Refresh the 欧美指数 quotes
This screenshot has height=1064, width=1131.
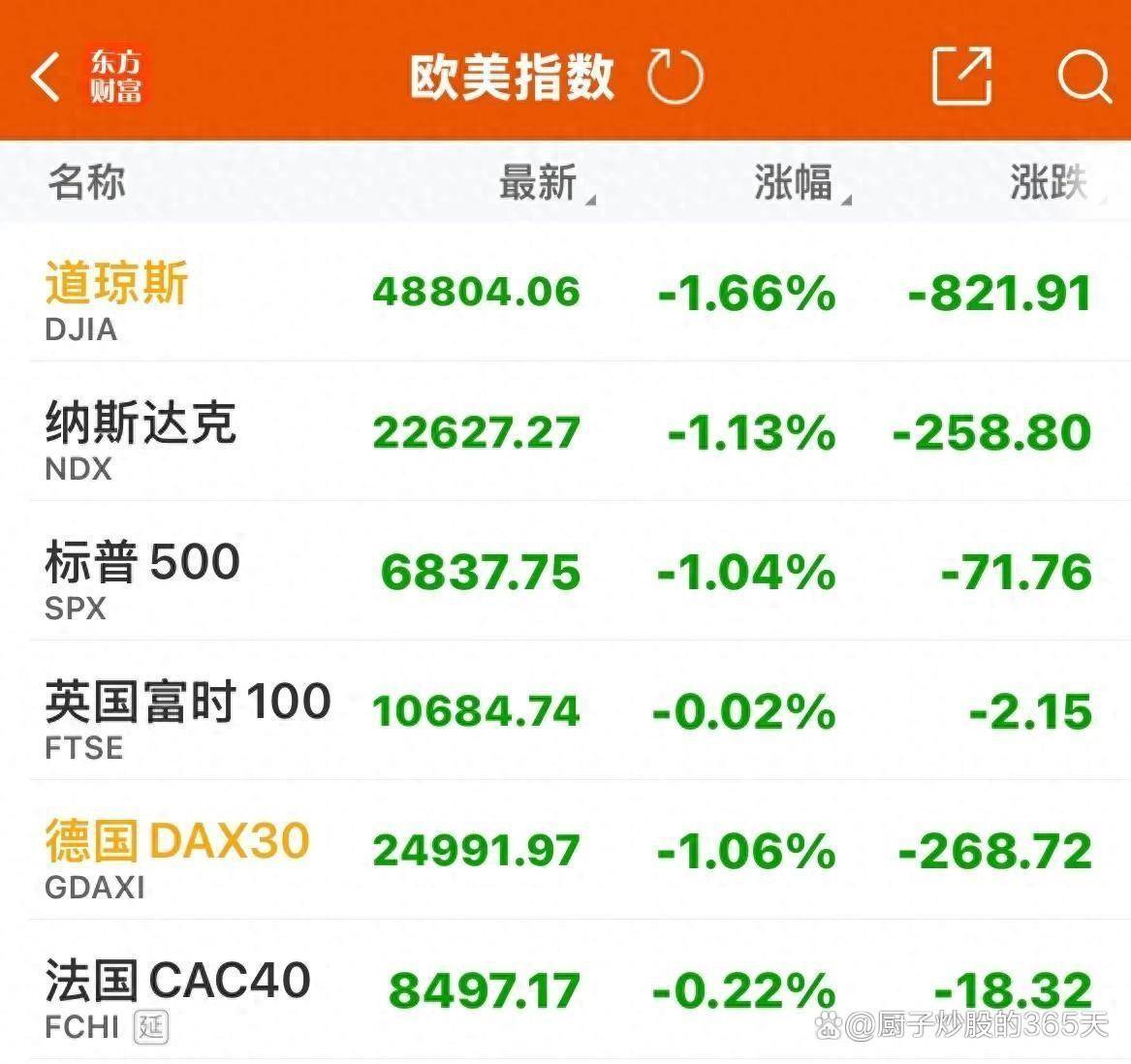675,77
